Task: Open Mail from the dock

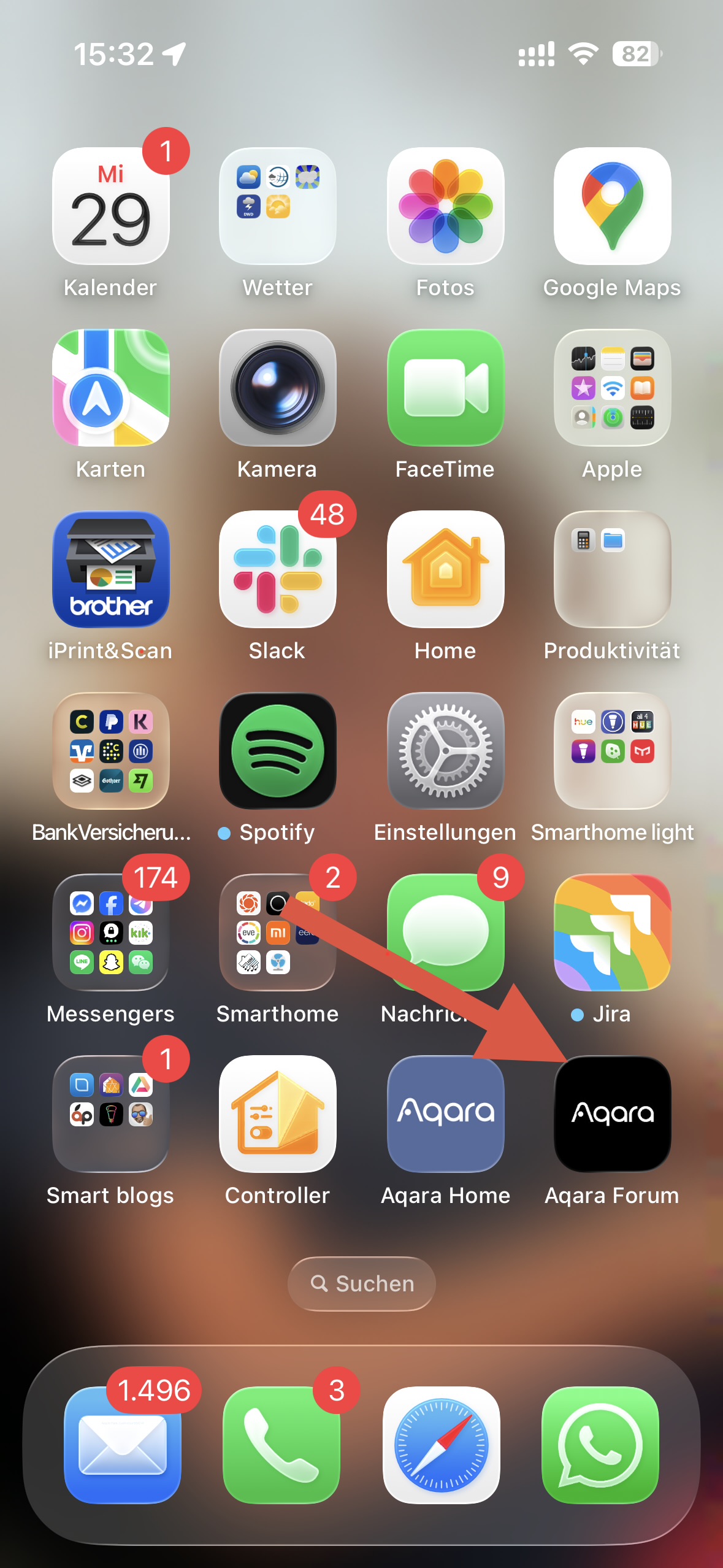Action: [x=123, y=1445]
